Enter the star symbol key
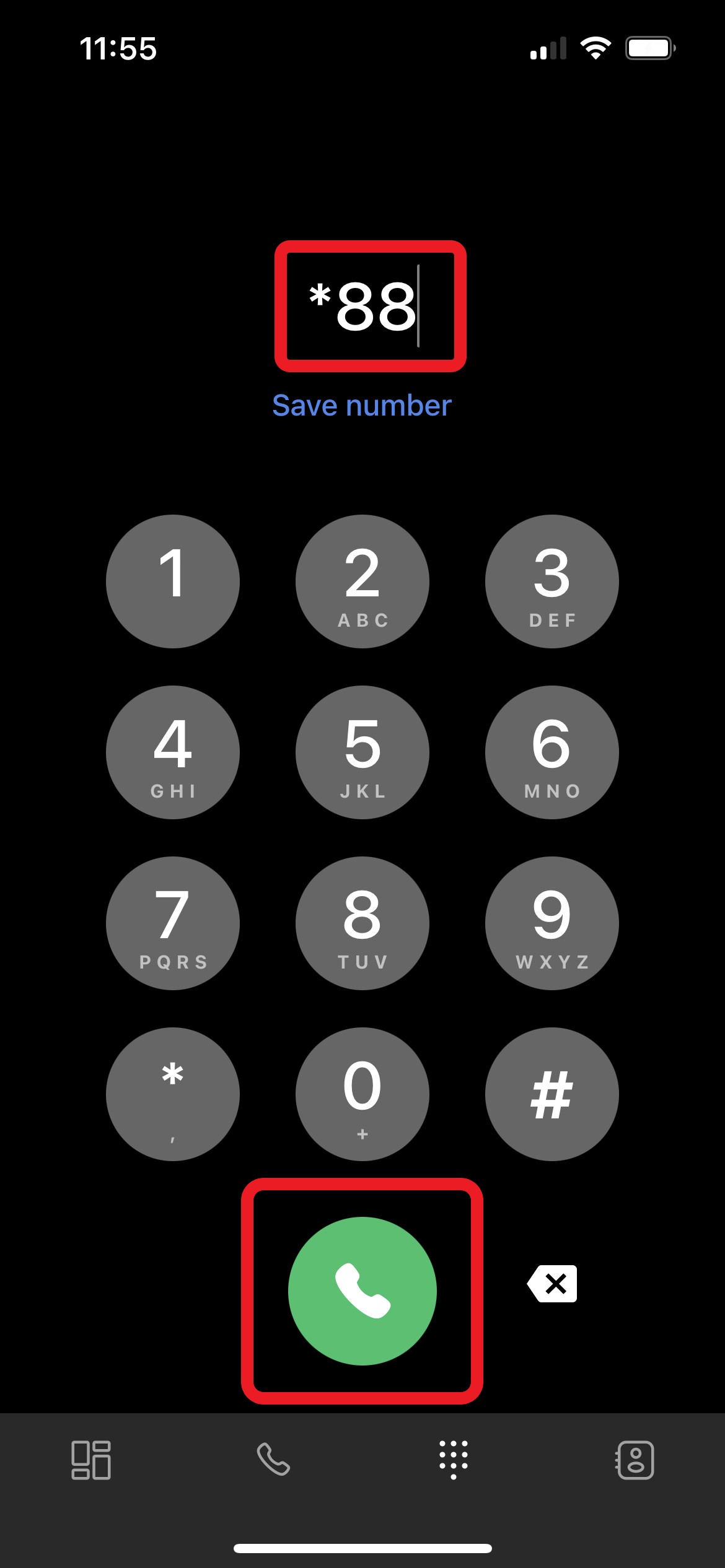 tap(173, 1094)
